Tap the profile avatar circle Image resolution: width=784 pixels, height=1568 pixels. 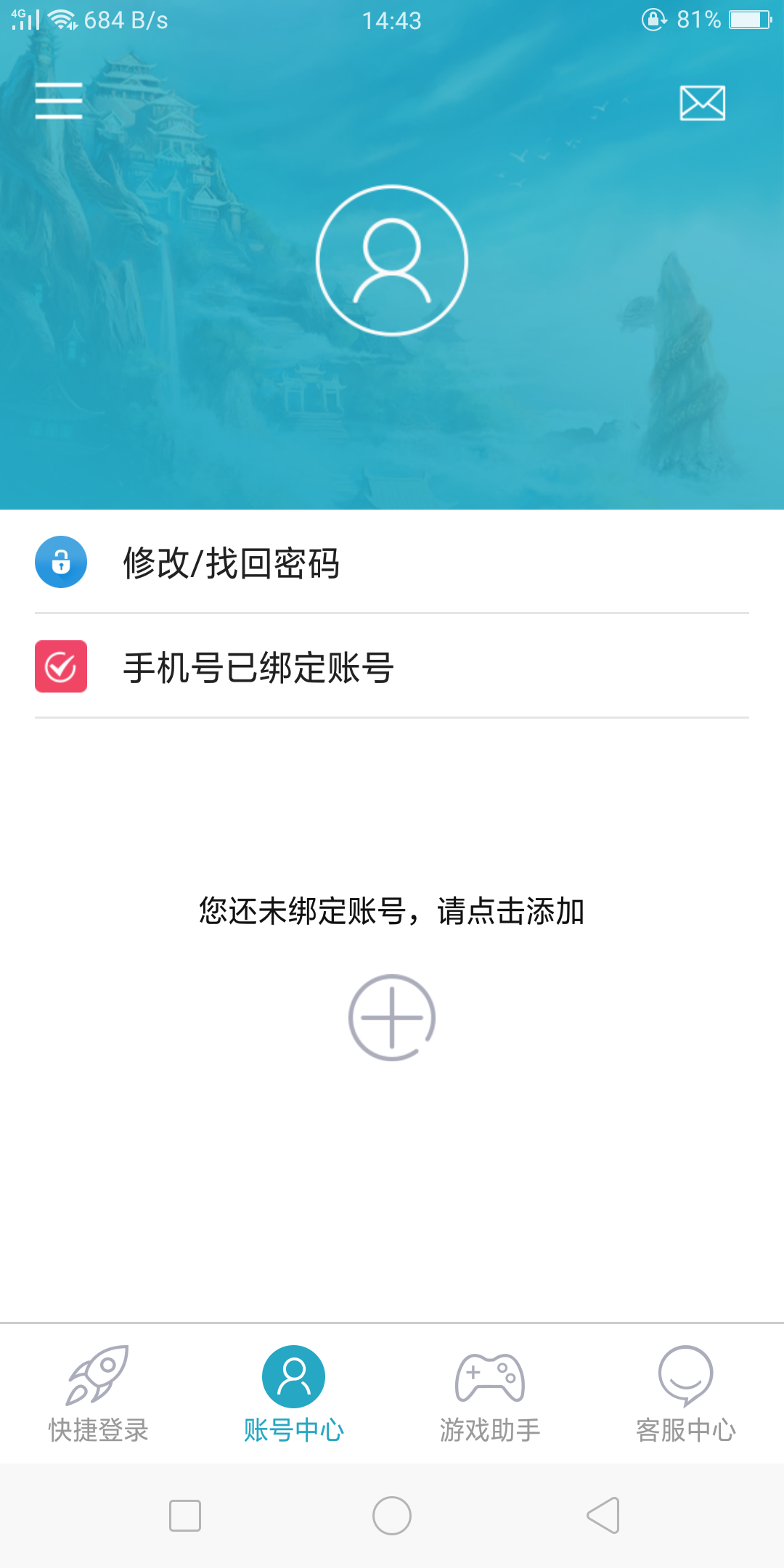[x=392, y=261]
